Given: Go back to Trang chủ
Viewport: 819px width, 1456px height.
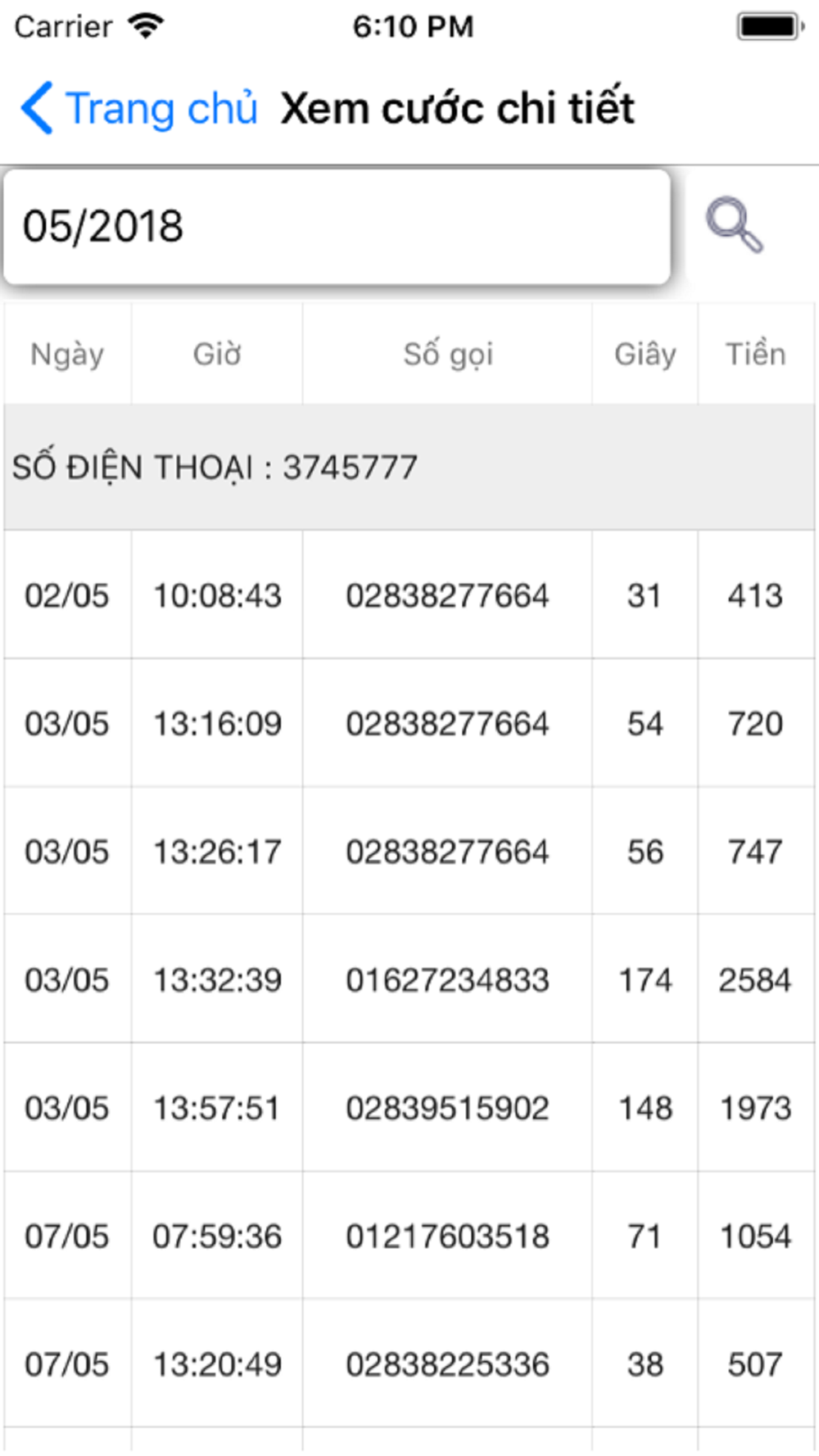Looking at the screenshot, I should pyautogui.click(x=138, y=108).
